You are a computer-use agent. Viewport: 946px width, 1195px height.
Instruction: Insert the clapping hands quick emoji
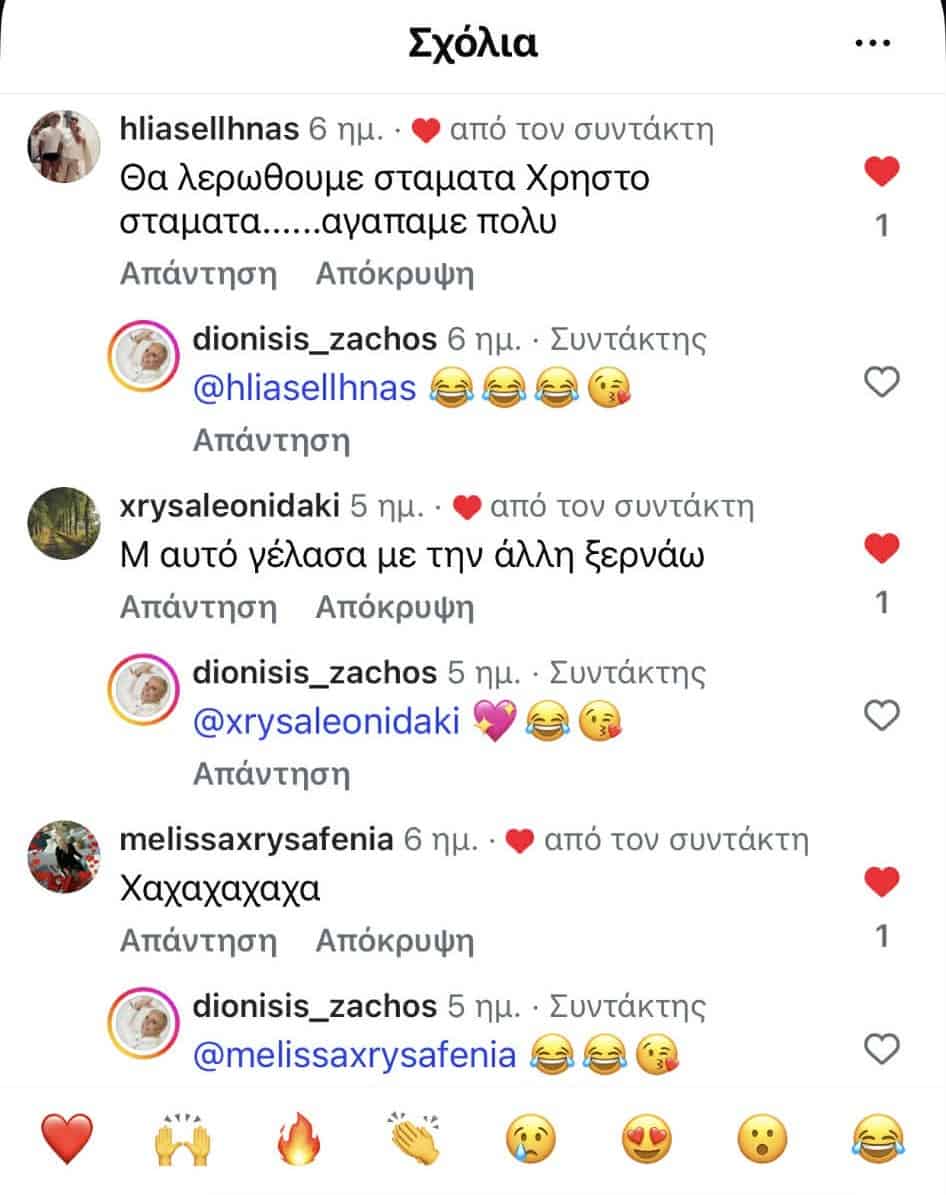point(413,1139)
